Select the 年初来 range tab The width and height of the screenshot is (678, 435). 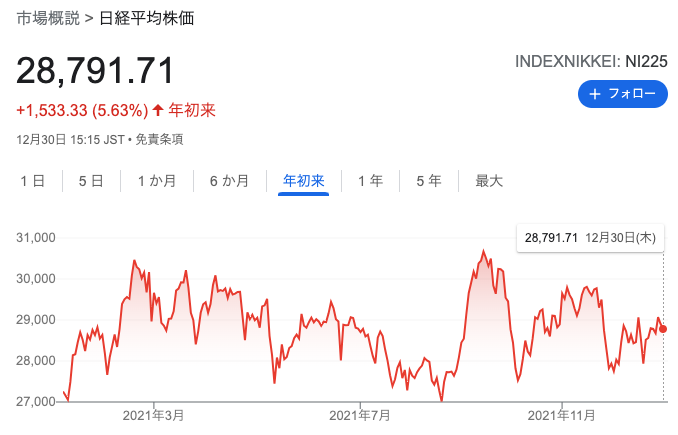303,181
